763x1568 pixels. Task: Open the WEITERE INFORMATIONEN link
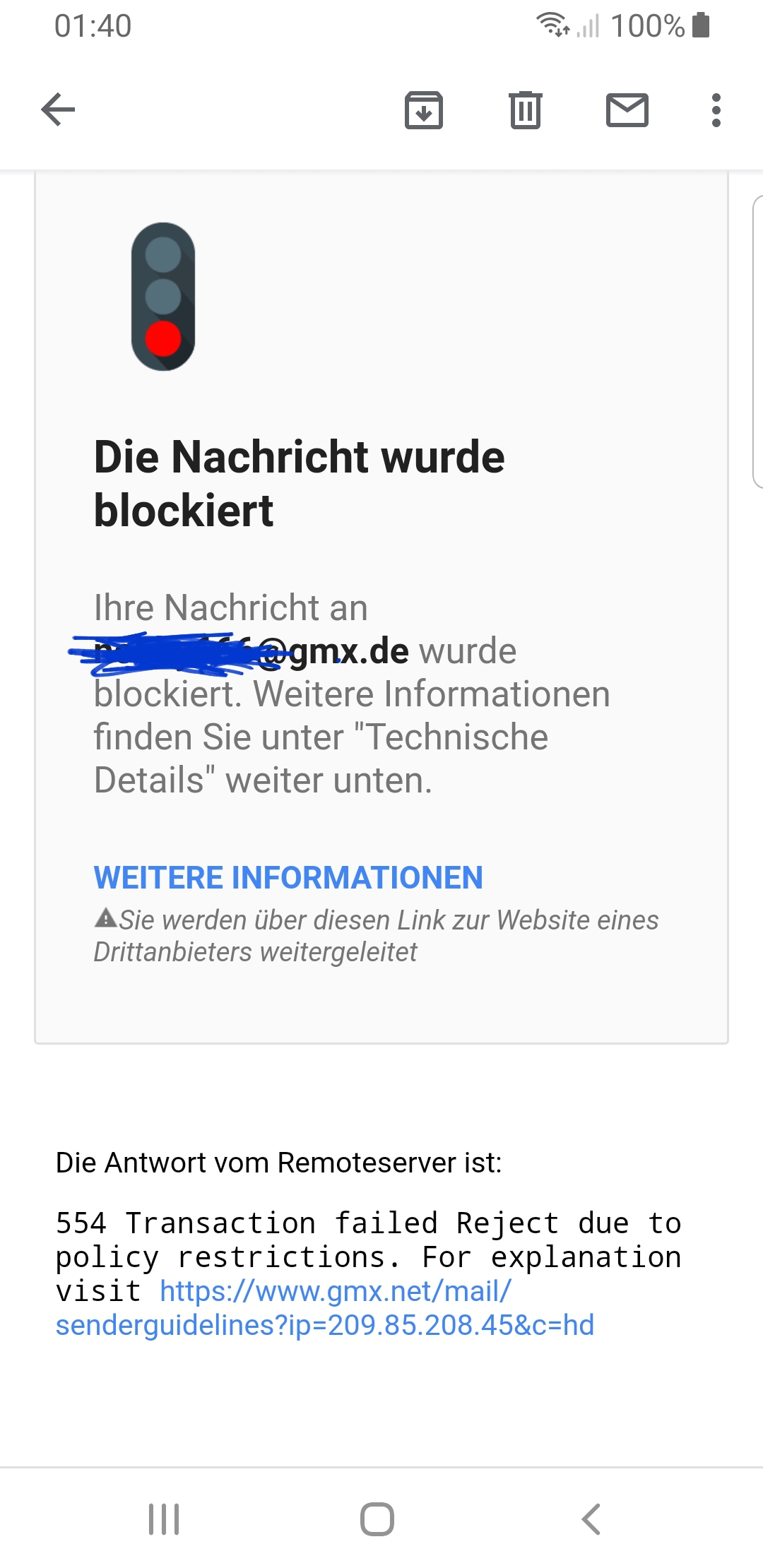pos(288,878)
